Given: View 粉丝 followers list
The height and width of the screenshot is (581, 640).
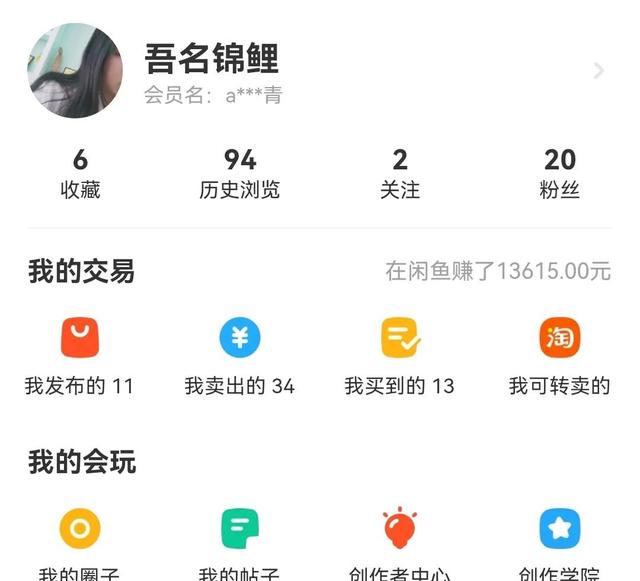Looking at the screenshot, I should tap(560, 173).
